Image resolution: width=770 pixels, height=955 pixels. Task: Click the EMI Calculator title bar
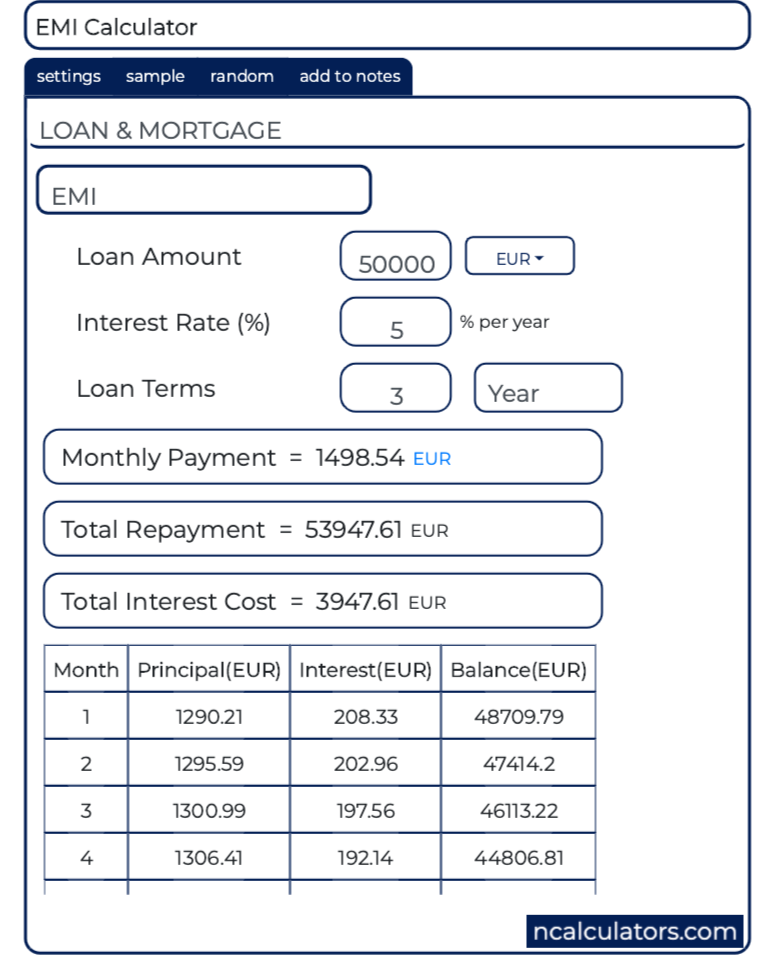pyautogui.click(x=385, y=27)
